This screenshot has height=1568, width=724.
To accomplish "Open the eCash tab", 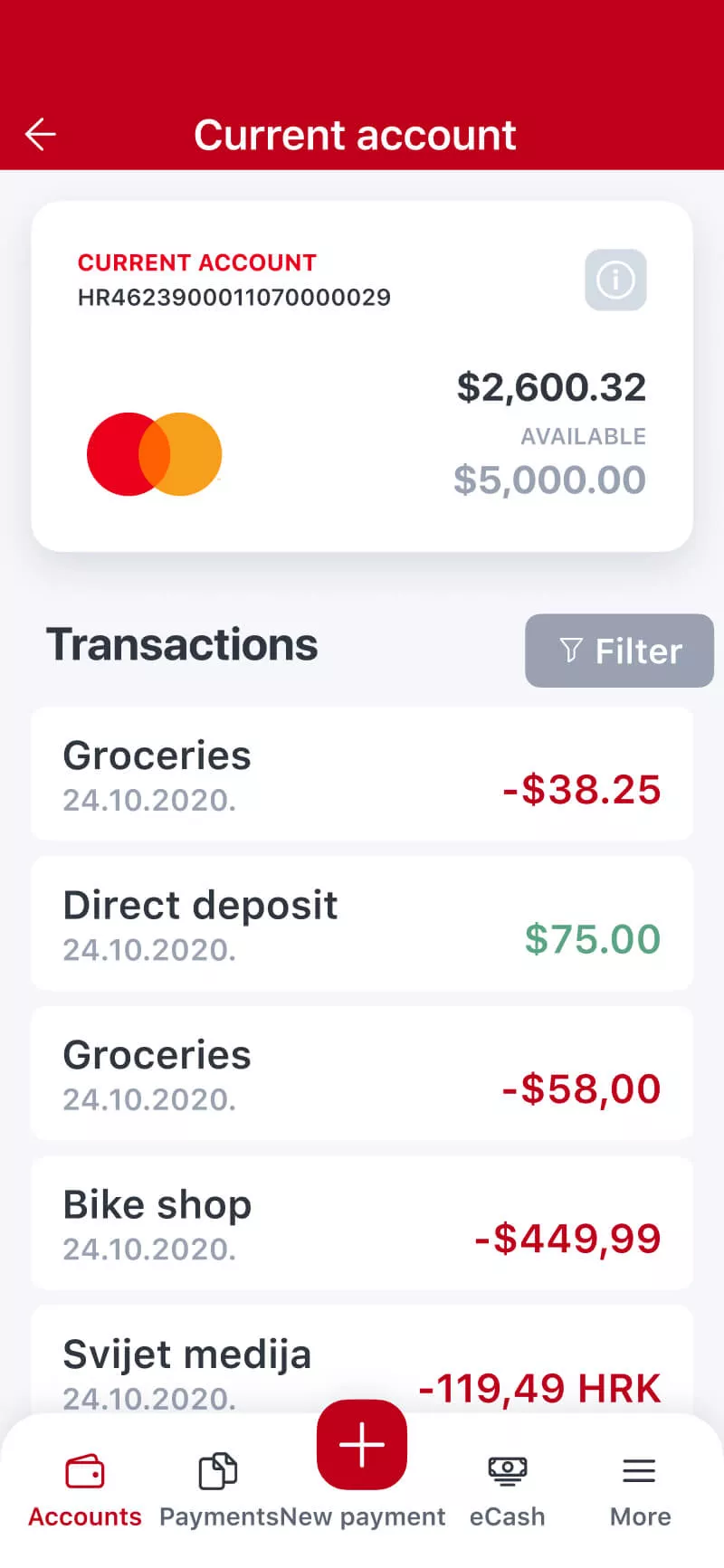I will pyautogui.click(x=507, y=1488).
